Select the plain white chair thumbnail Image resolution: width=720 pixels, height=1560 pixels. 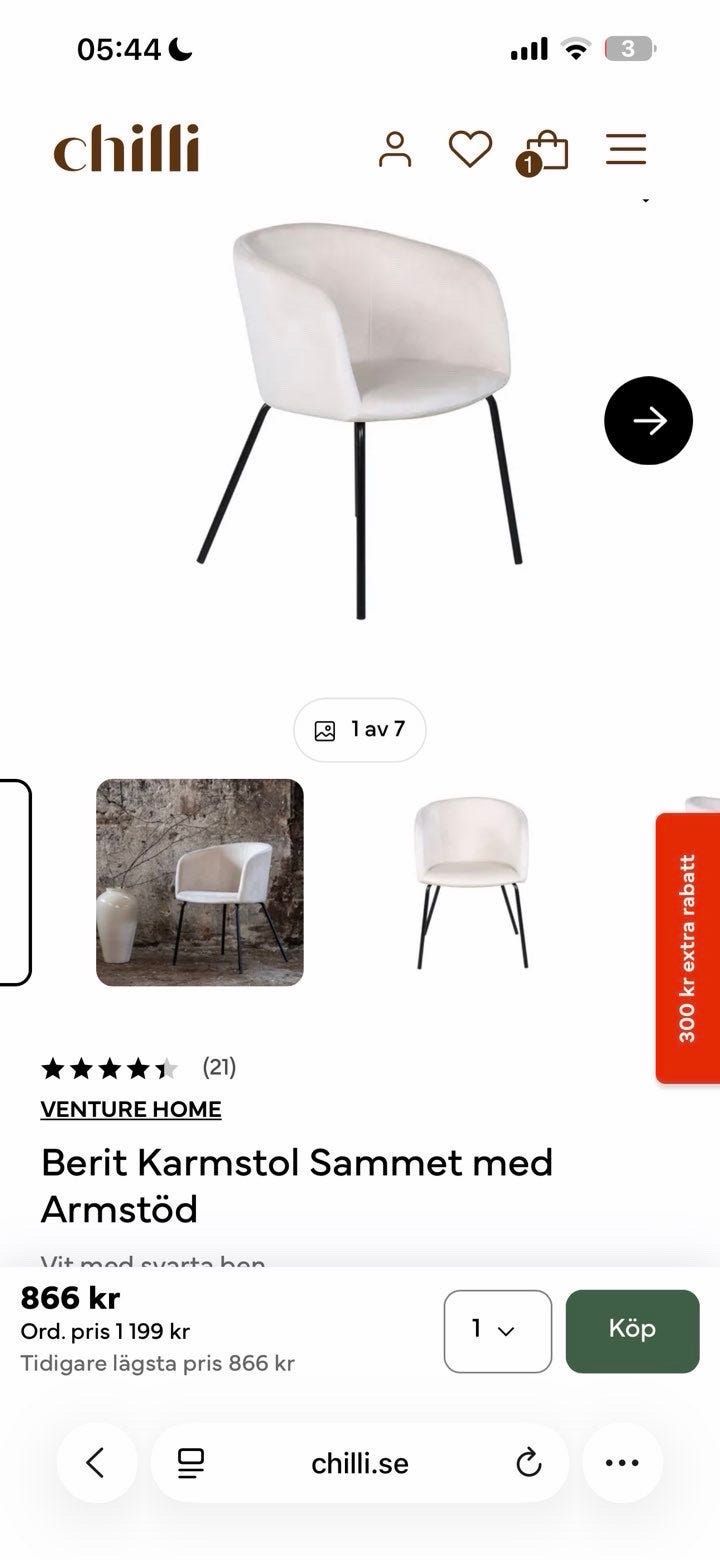tap(470, 880)
